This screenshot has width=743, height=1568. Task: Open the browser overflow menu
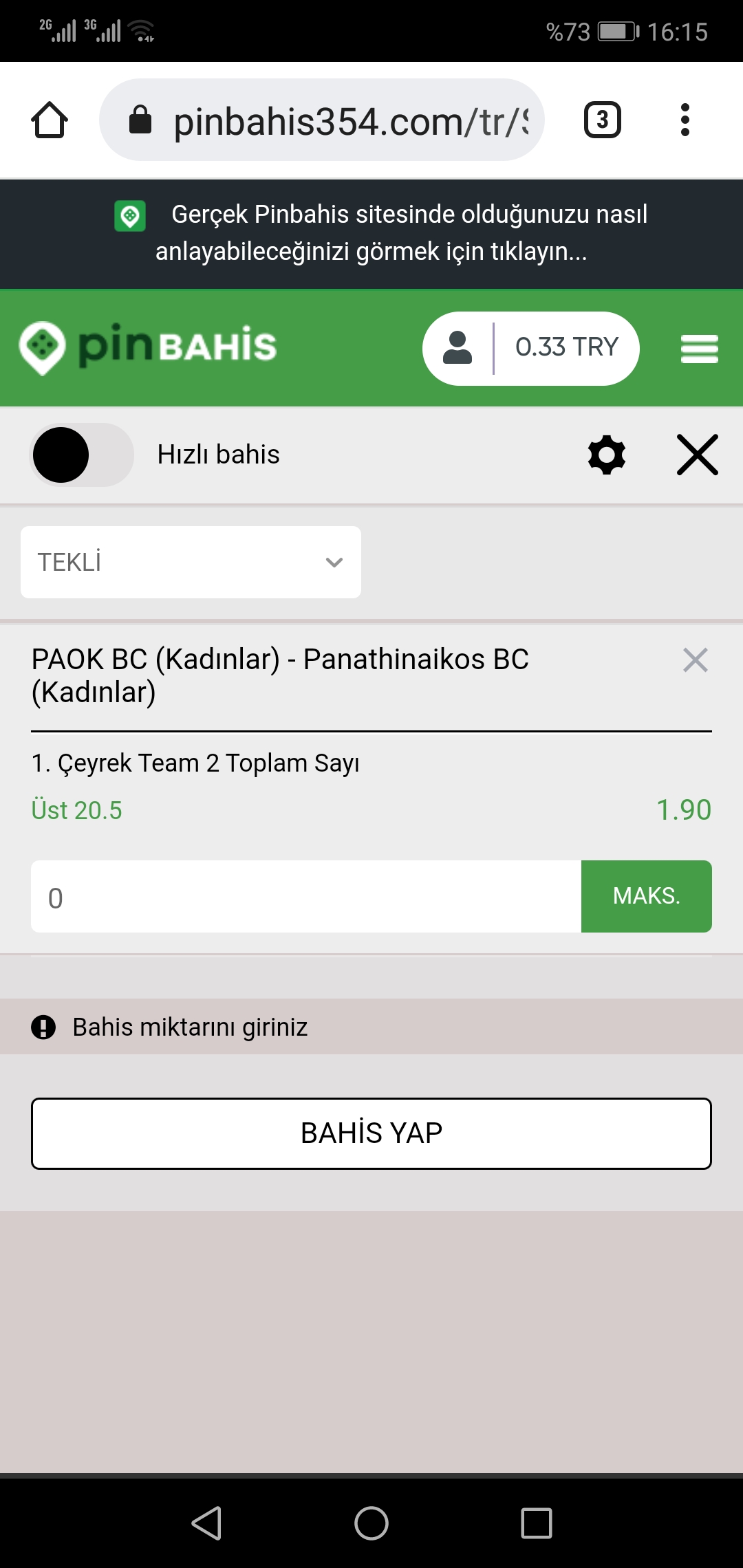[x=685, y=120]
